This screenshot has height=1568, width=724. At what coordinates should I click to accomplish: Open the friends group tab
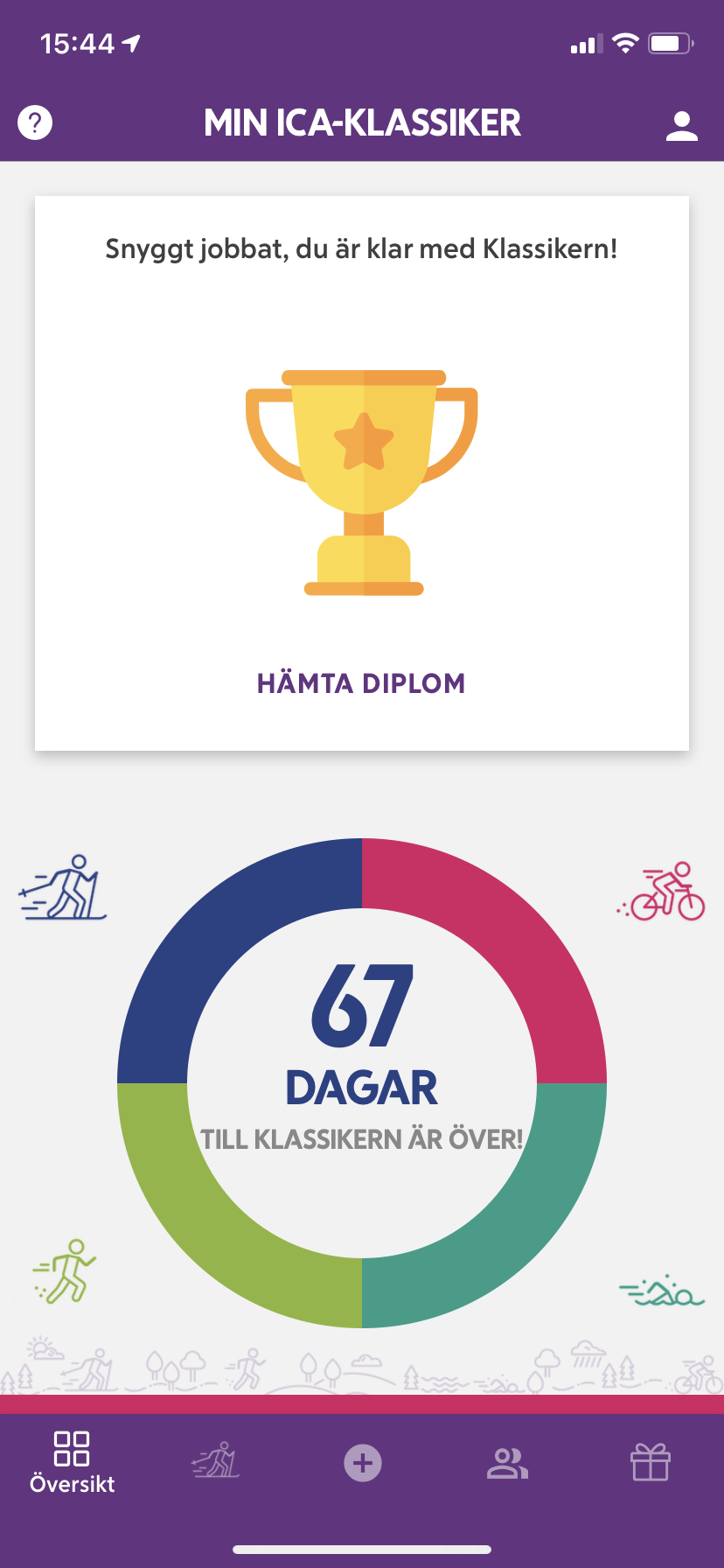(x=507, y=1463)
